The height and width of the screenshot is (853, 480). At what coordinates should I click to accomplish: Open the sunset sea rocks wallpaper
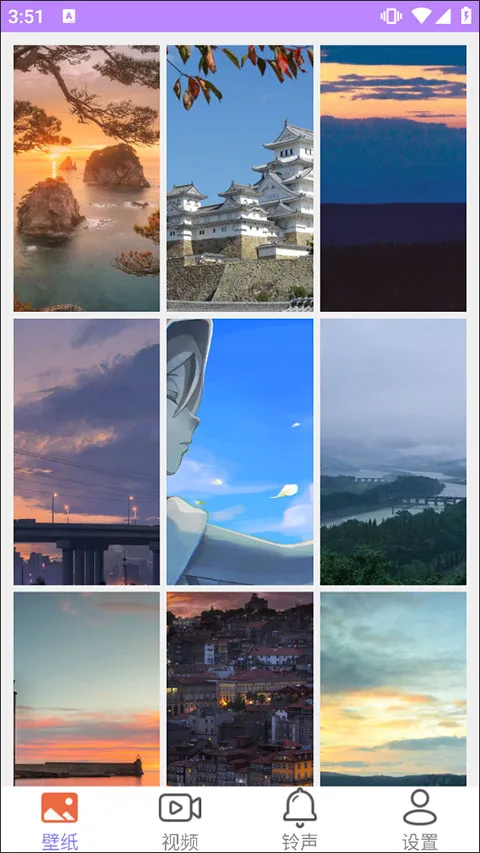(87, 178)
